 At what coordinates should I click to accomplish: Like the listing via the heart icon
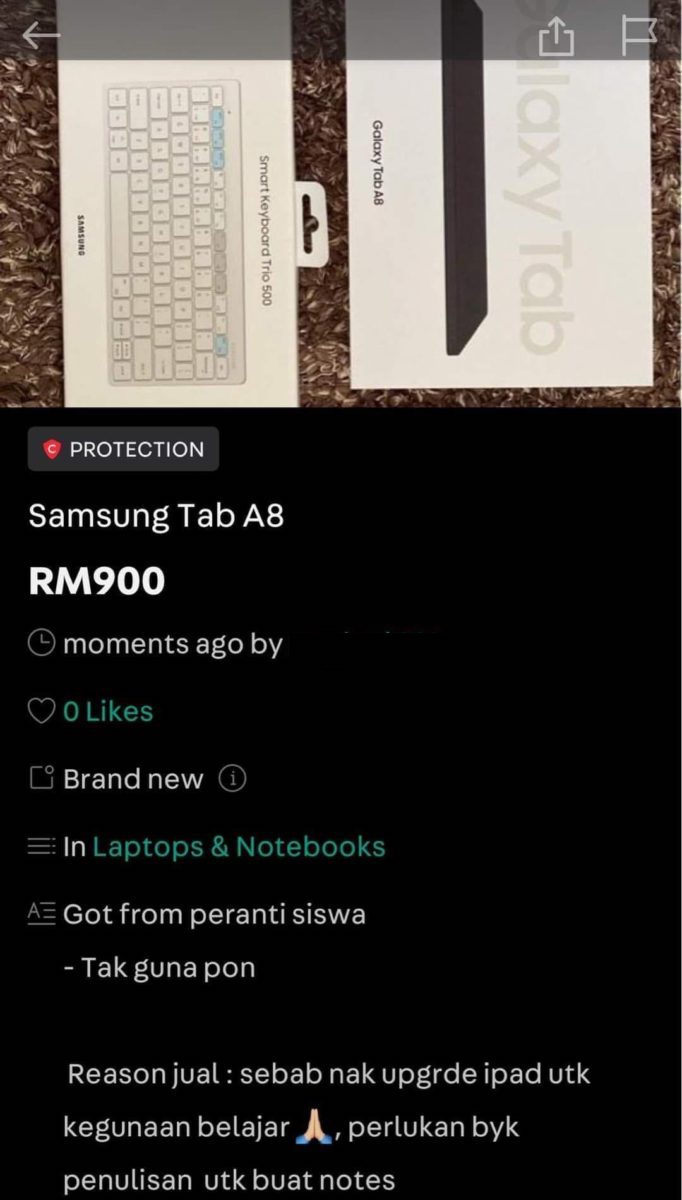(40, 712)
